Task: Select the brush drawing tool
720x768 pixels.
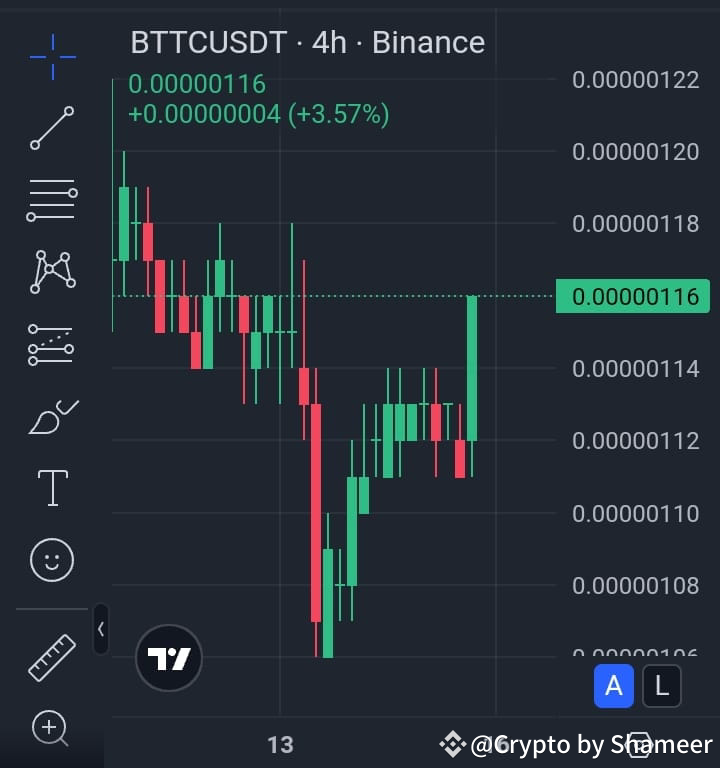Action: (51, 416)
